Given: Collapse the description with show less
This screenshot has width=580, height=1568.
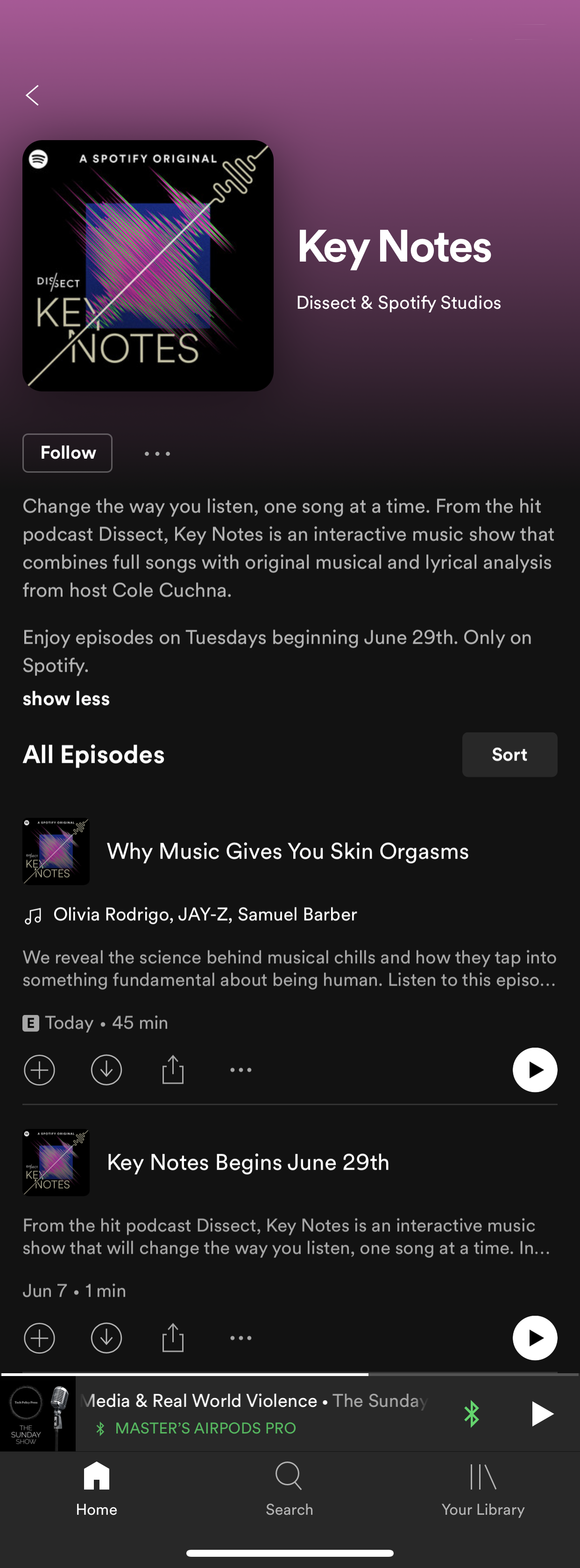Looking at the screenshot, I should (66, 699).
